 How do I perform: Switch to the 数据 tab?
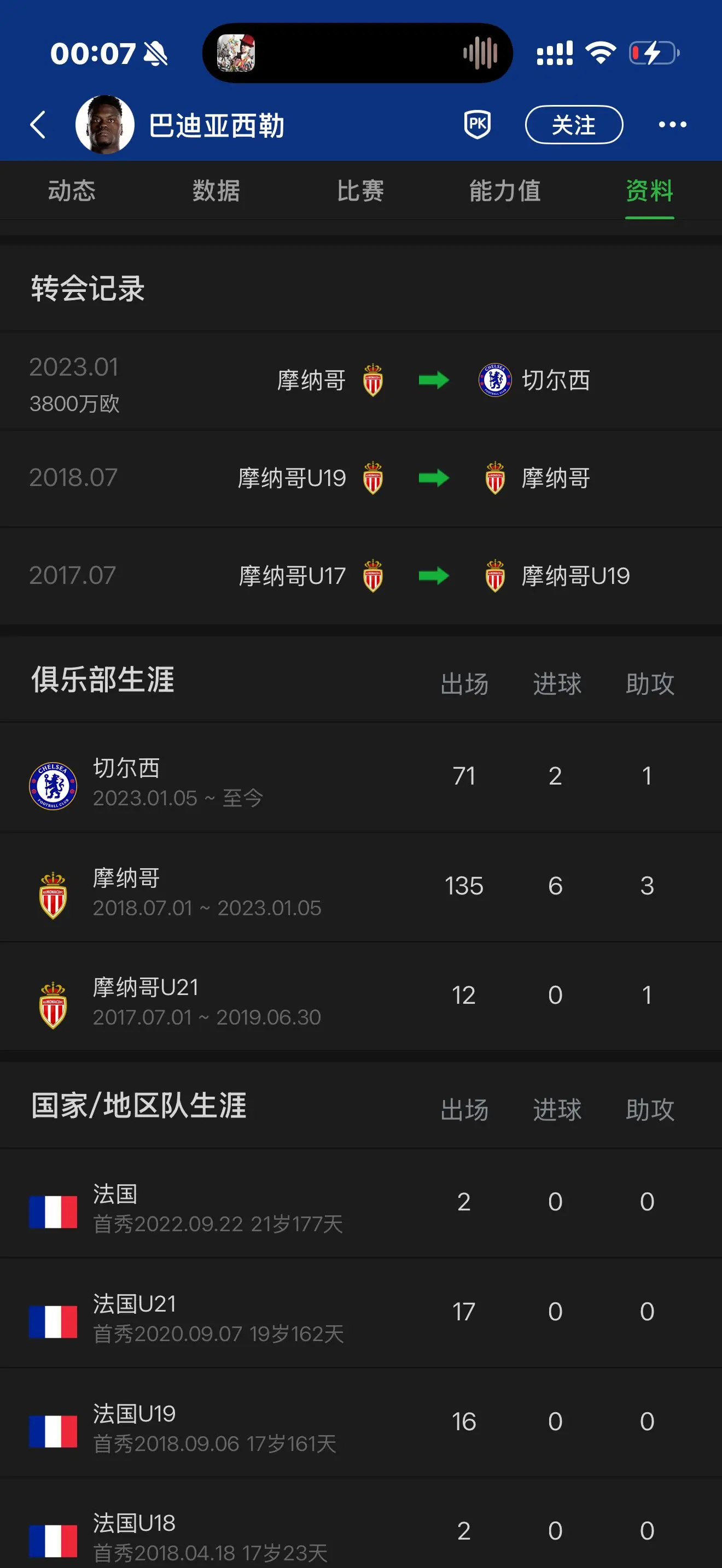click(216, 190)
